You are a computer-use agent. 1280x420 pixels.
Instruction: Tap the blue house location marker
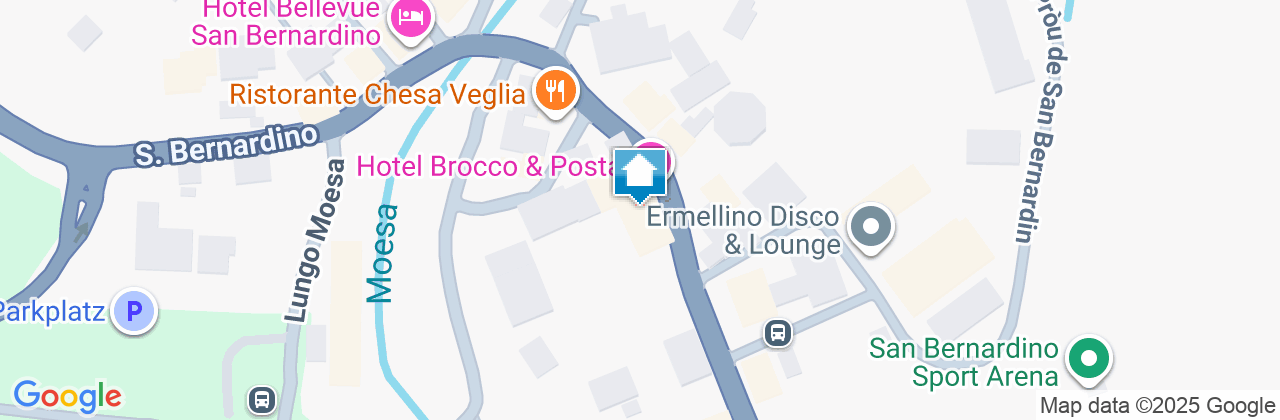[640, 174]
